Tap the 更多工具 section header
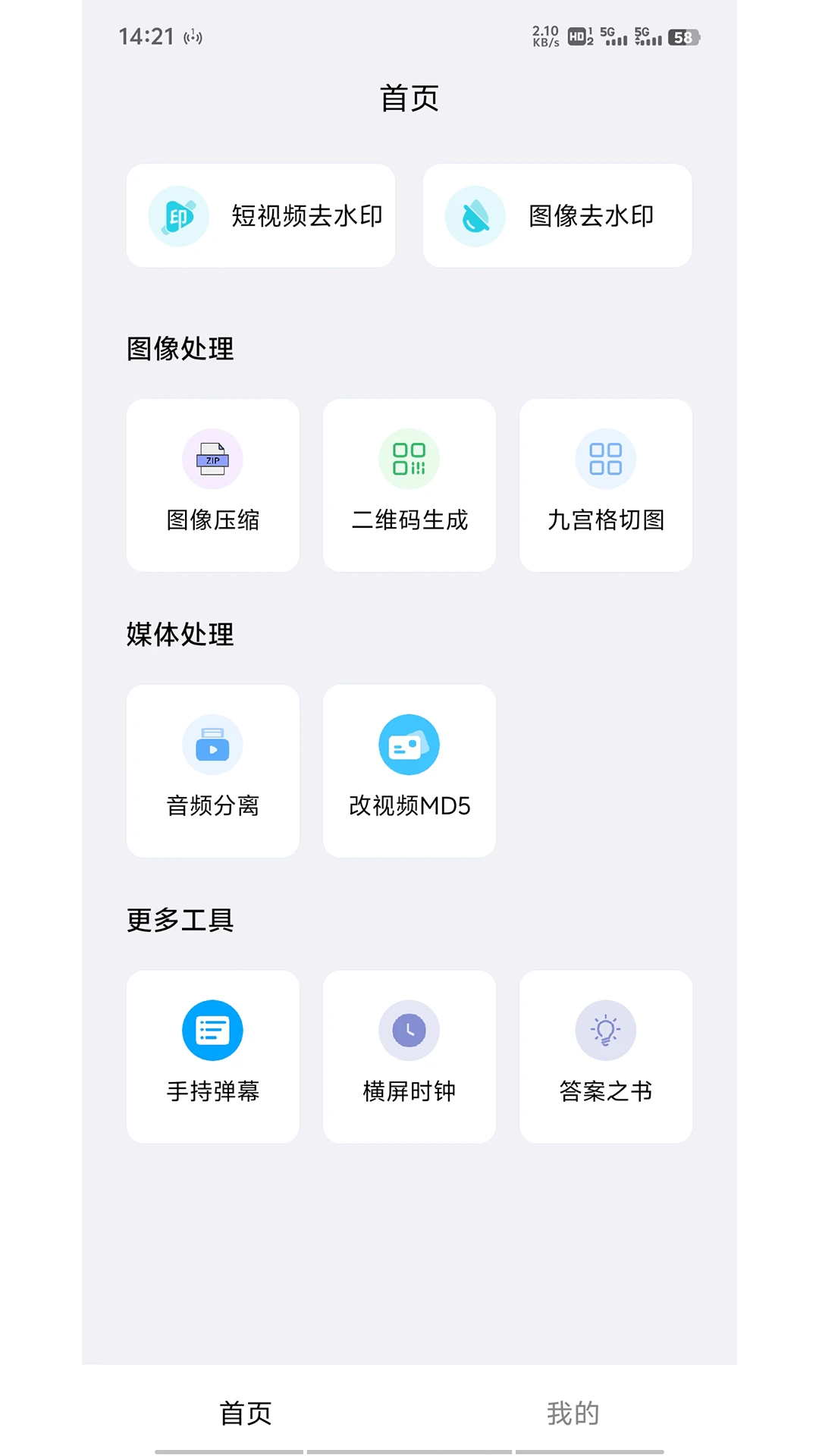 pyautogui.click(x=180, y=921)
